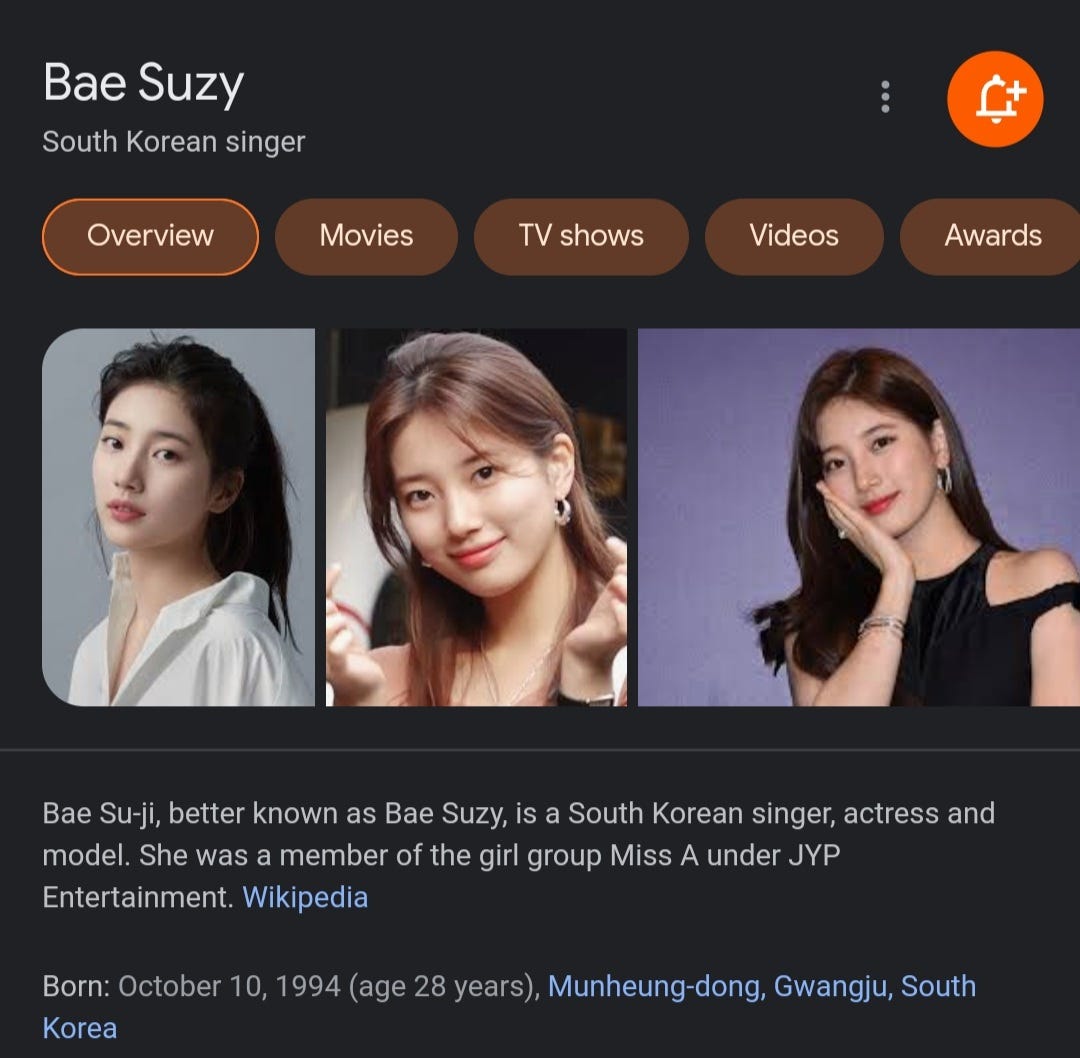The height and width of the screenshot is (1058, 1080).
Task: Switch to the Awards chip
Action: pos(992,236)
